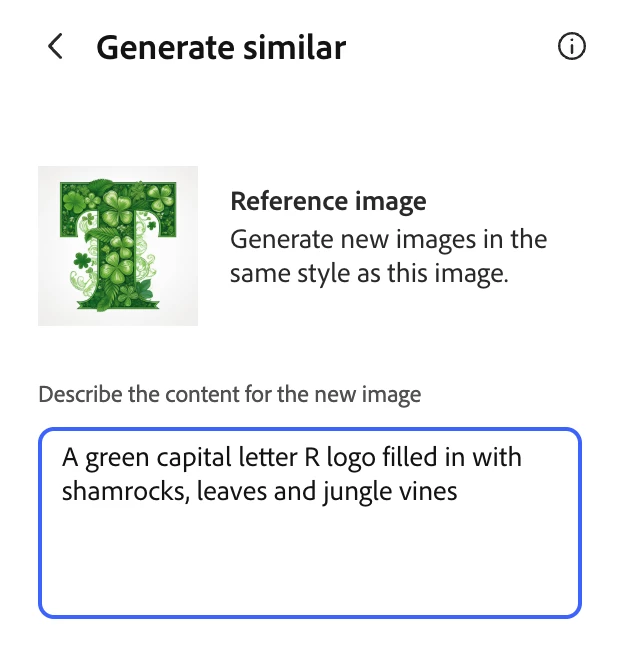This screenshot has height=664, width=618.
Task: Edit the new image description field
Action: tap(310, 523)
